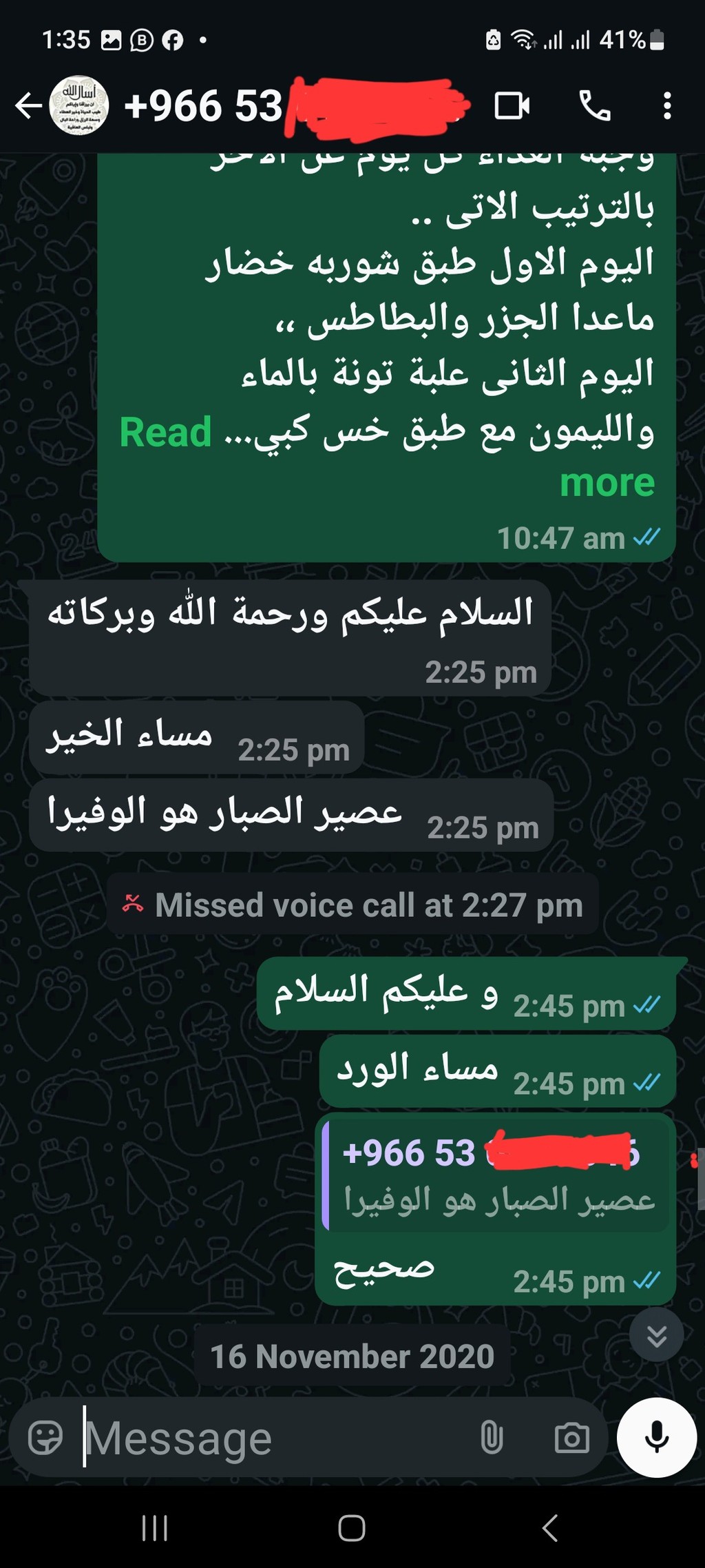The width and height of the screenshot is (705, 1568).
Task: Start a voice call with this contact
Action: click(x=595, y=106)
